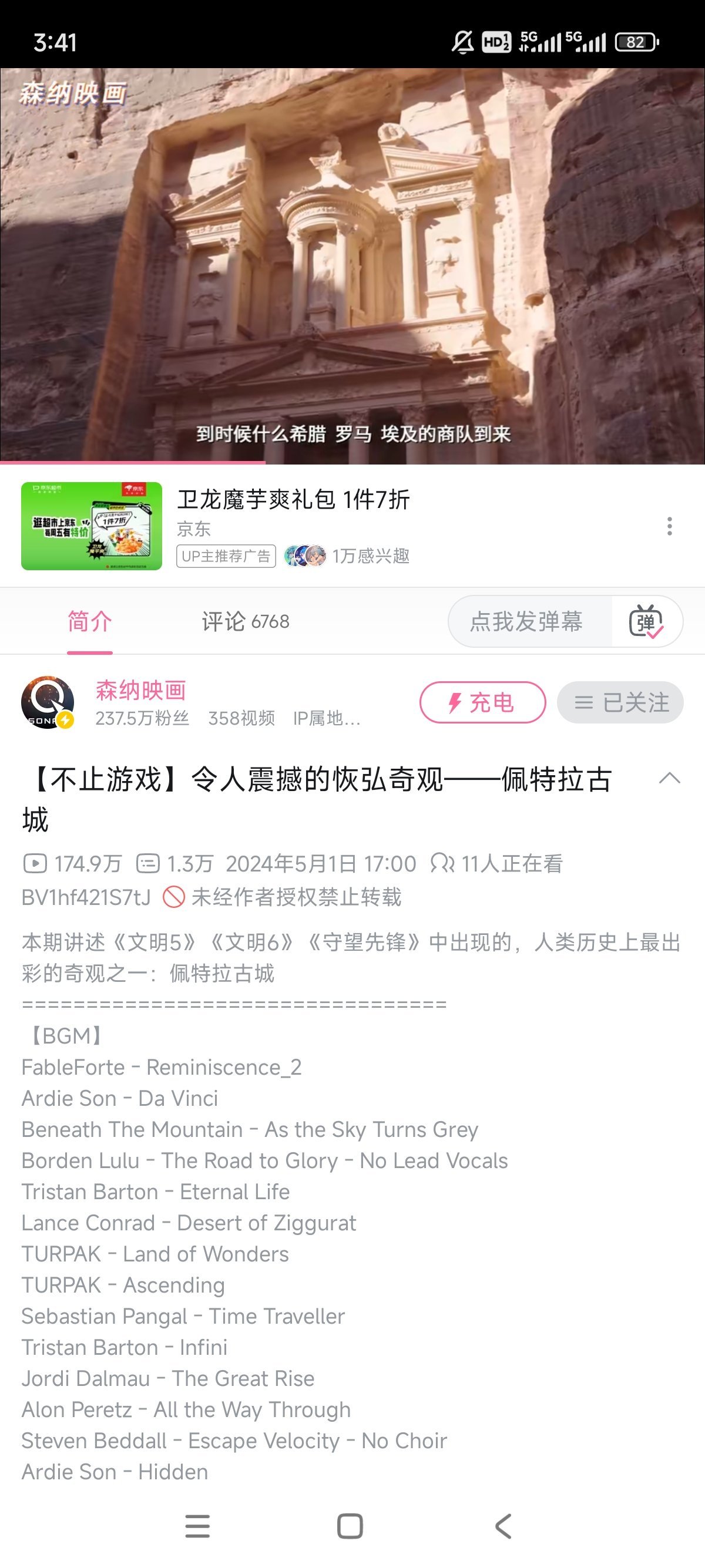Switch to the 评论 6768 tab
Image resolution: width=705 pixels, height=1568 pixels.
(246, 621)
